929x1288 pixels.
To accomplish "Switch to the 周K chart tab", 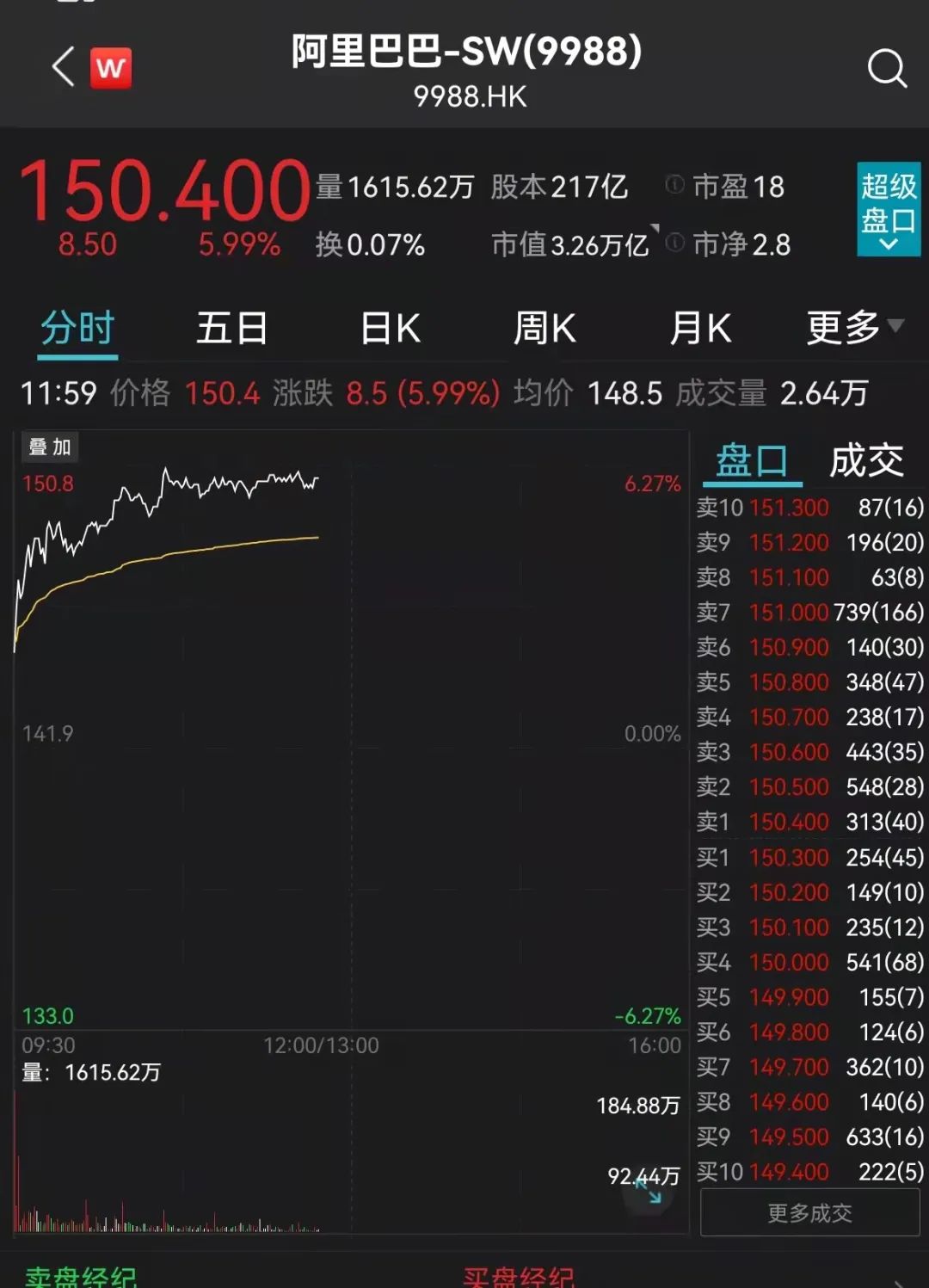I will 544,329.
